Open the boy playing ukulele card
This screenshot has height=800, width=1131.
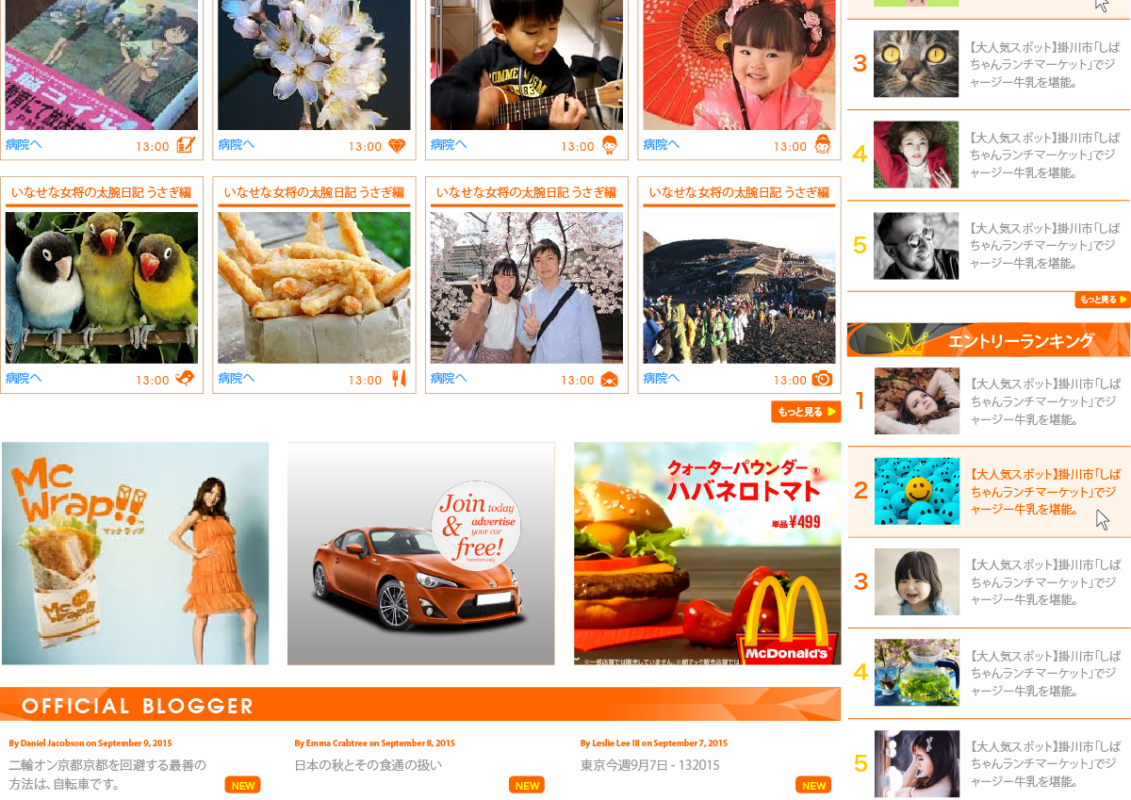click(x=527, y=65)
